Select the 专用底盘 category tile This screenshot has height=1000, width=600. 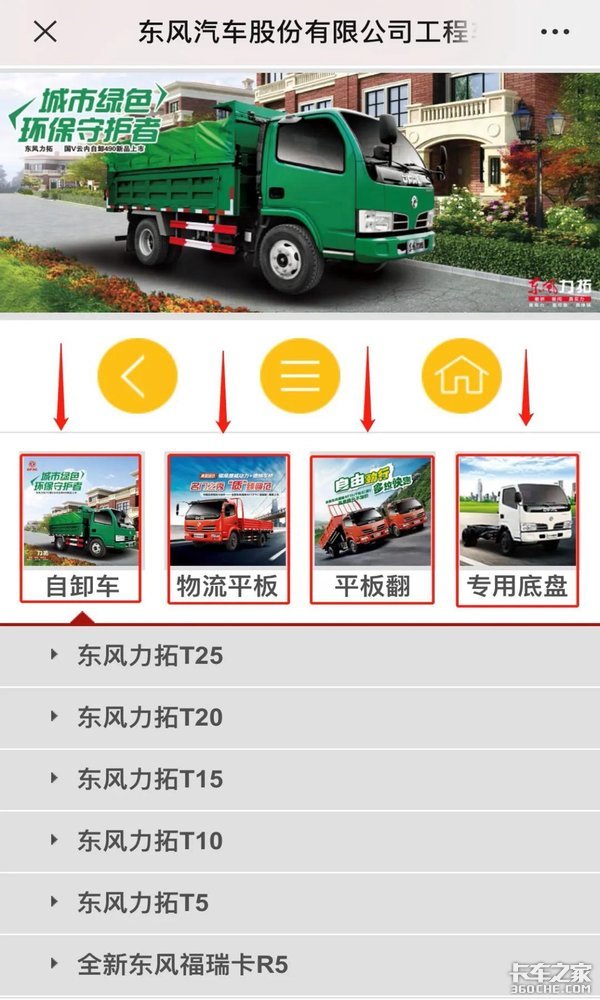(x=517, y=529)
